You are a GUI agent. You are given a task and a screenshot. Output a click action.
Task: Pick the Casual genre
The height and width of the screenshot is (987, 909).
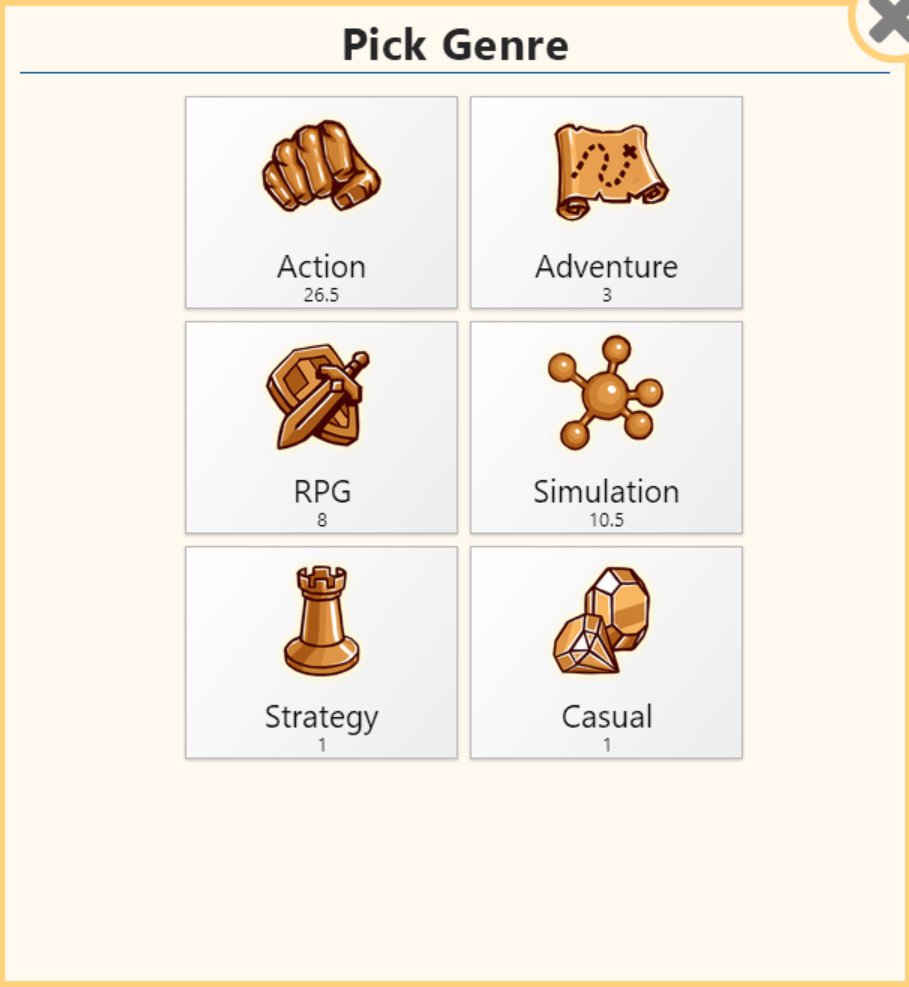[x=606, y=652]
